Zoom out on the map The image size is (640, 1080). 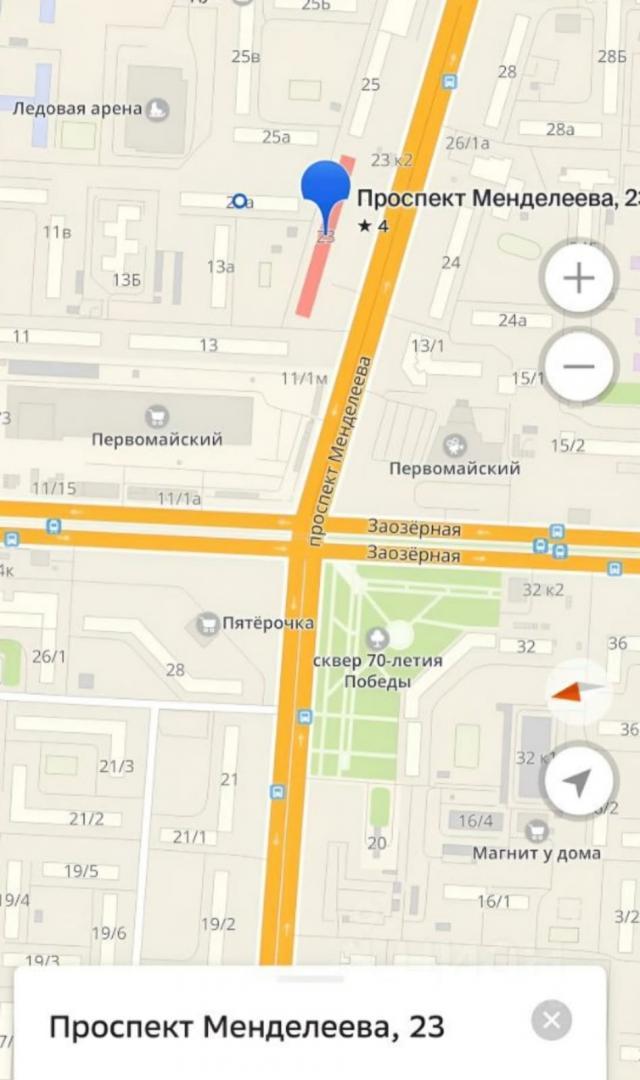tap(579, 366)
